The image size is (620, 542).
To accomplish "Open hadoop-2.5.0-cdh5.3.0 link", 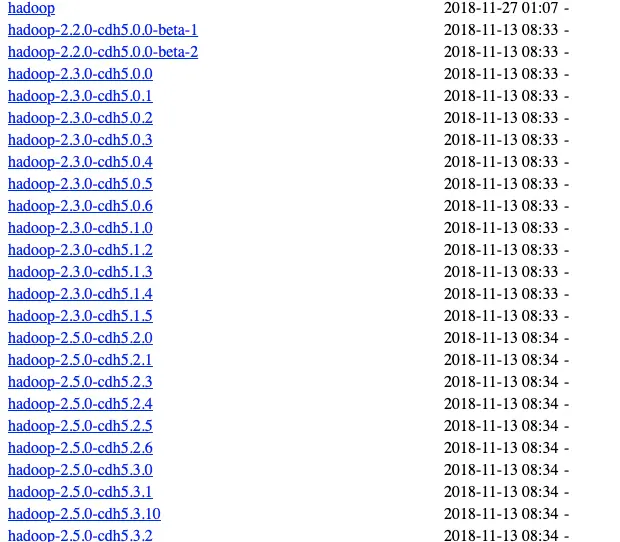I will click(80, 470).
